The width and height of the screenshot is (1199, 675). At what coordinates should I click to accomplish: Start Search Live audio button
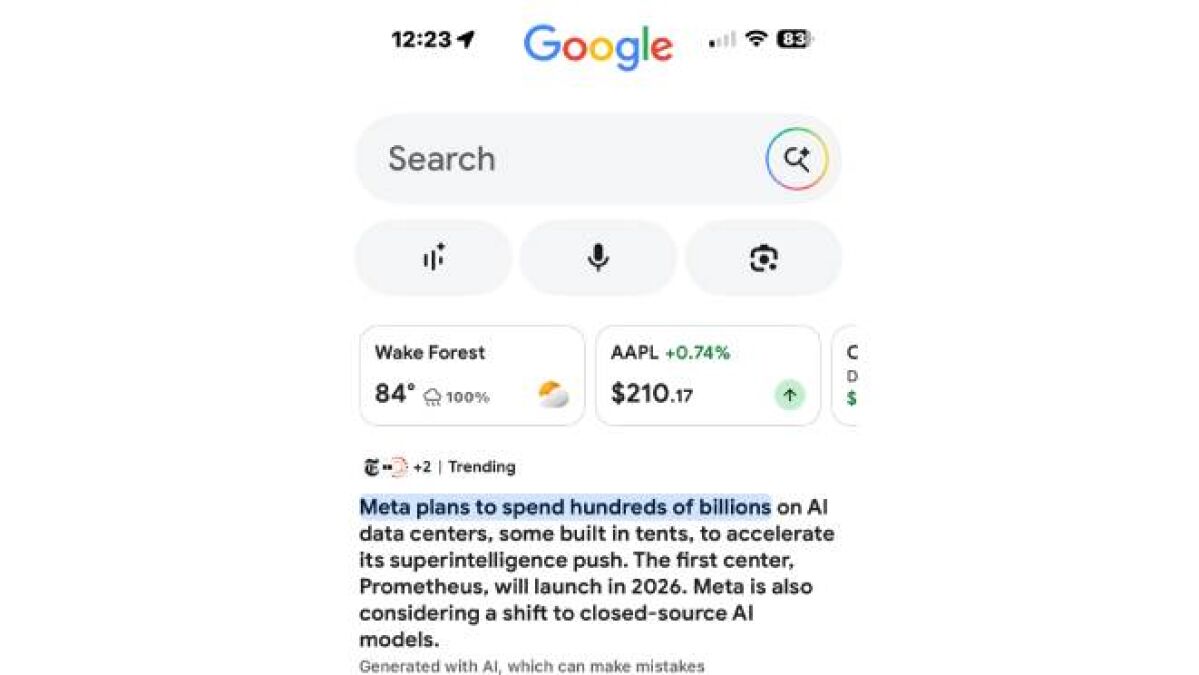point(433,258)
